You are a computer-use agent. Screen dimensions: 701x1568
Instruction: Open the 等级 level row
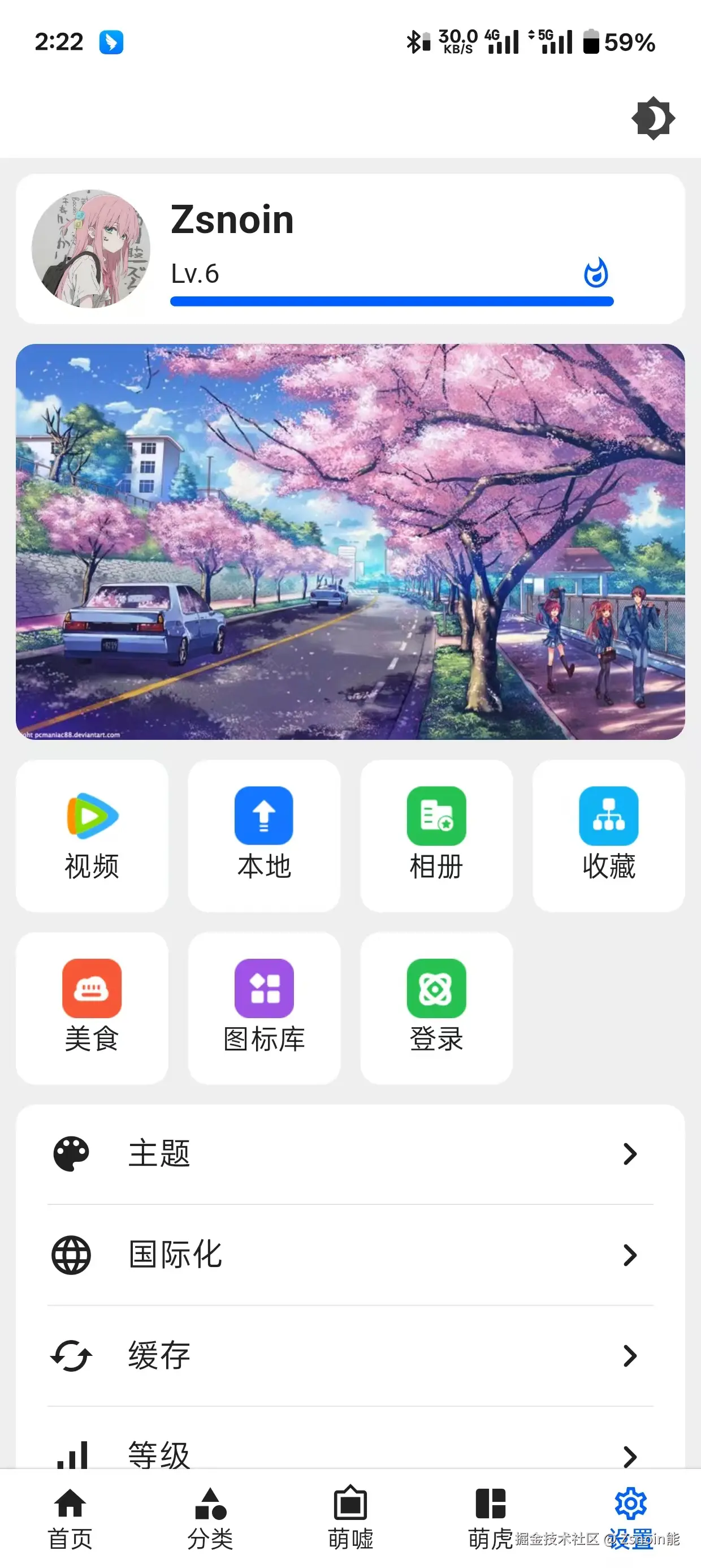point(350,1451)
